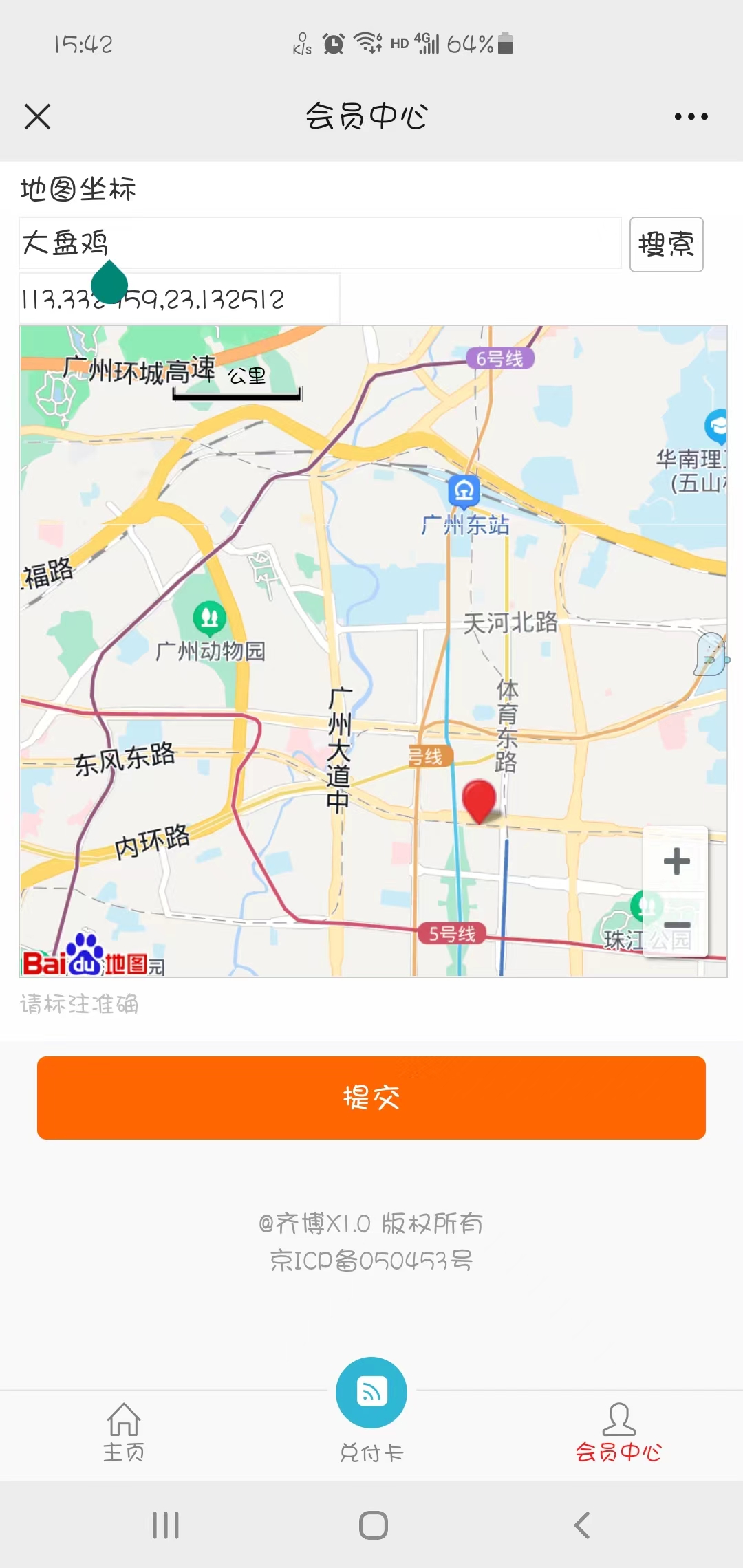
Task: Switch to the 会员中心 tab
Action: tap(618, 1433)
